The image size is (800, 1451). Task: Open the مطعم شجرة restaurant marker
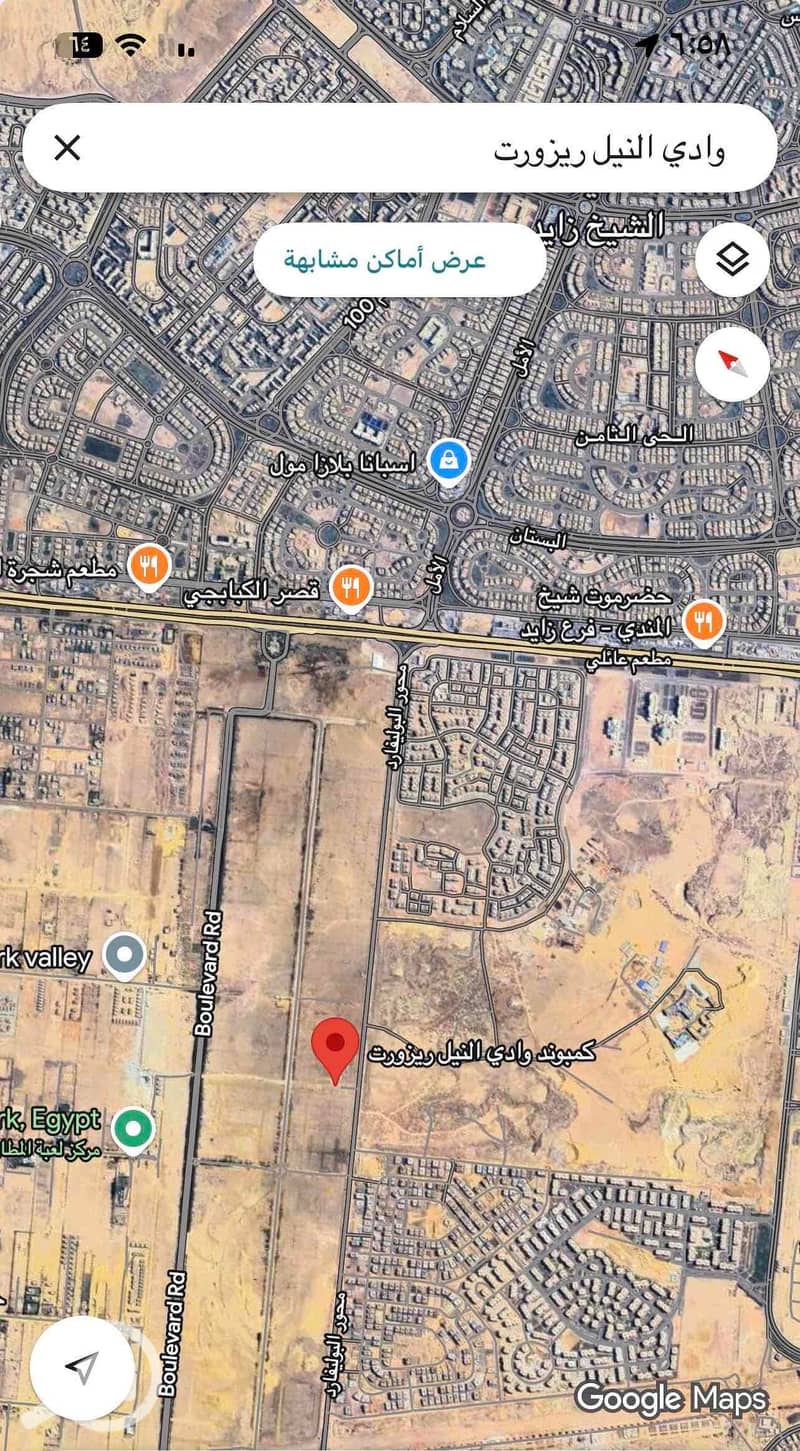(x=149, y=567)
